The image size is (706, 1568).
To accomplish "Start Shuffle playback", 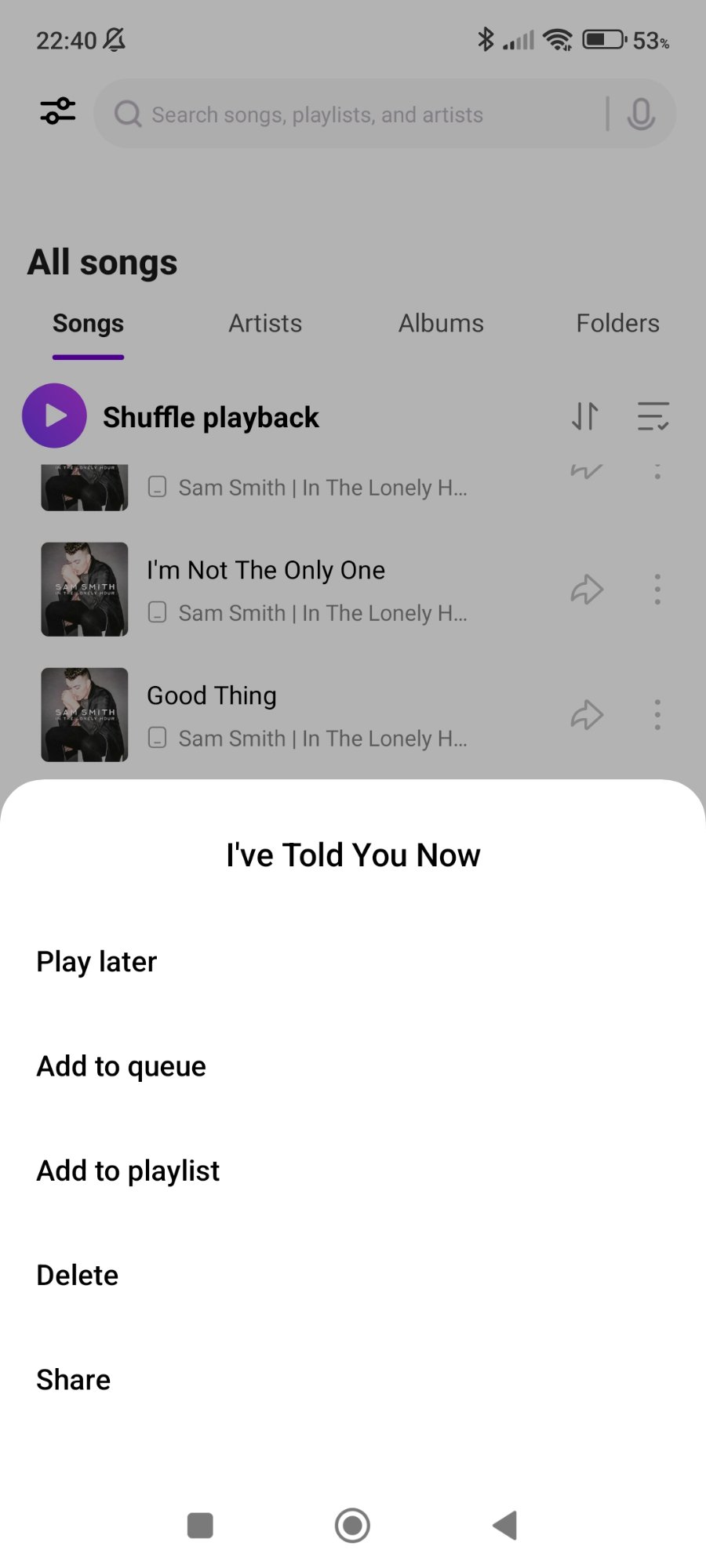I will pos(54,416).
